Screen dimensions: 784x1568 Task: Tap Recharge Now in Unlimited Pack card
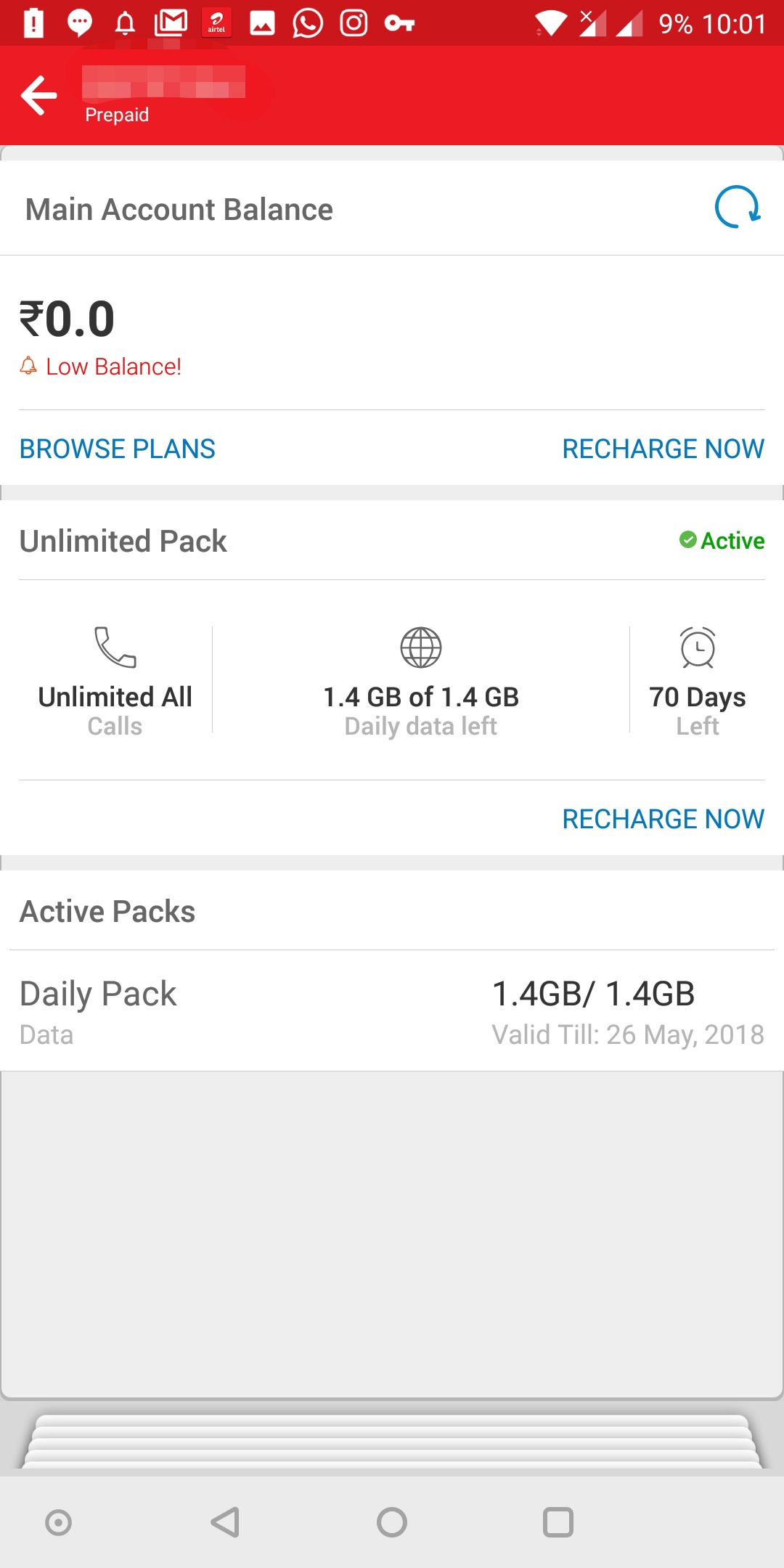click(x=663, y=819)
